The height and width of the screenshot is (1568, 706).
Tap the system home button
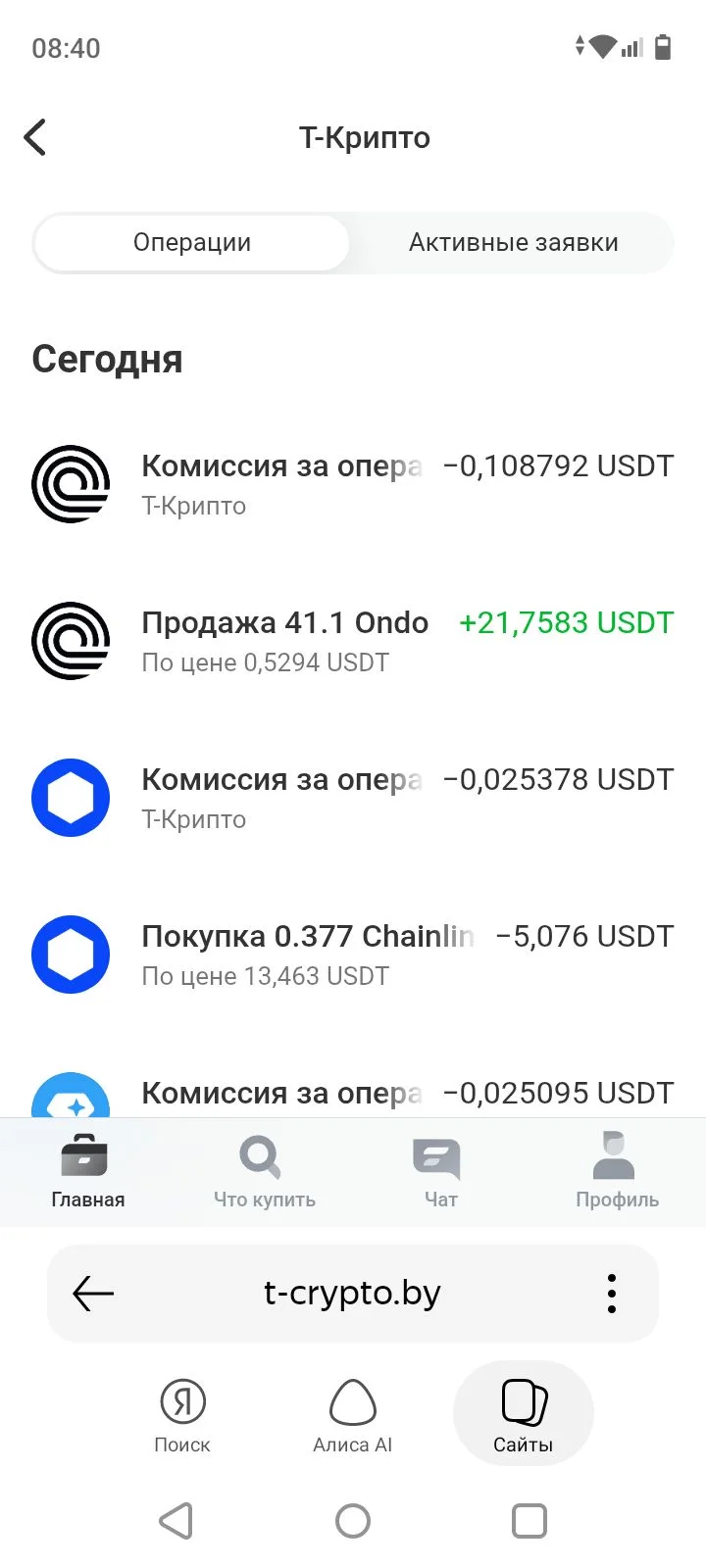353,1521
